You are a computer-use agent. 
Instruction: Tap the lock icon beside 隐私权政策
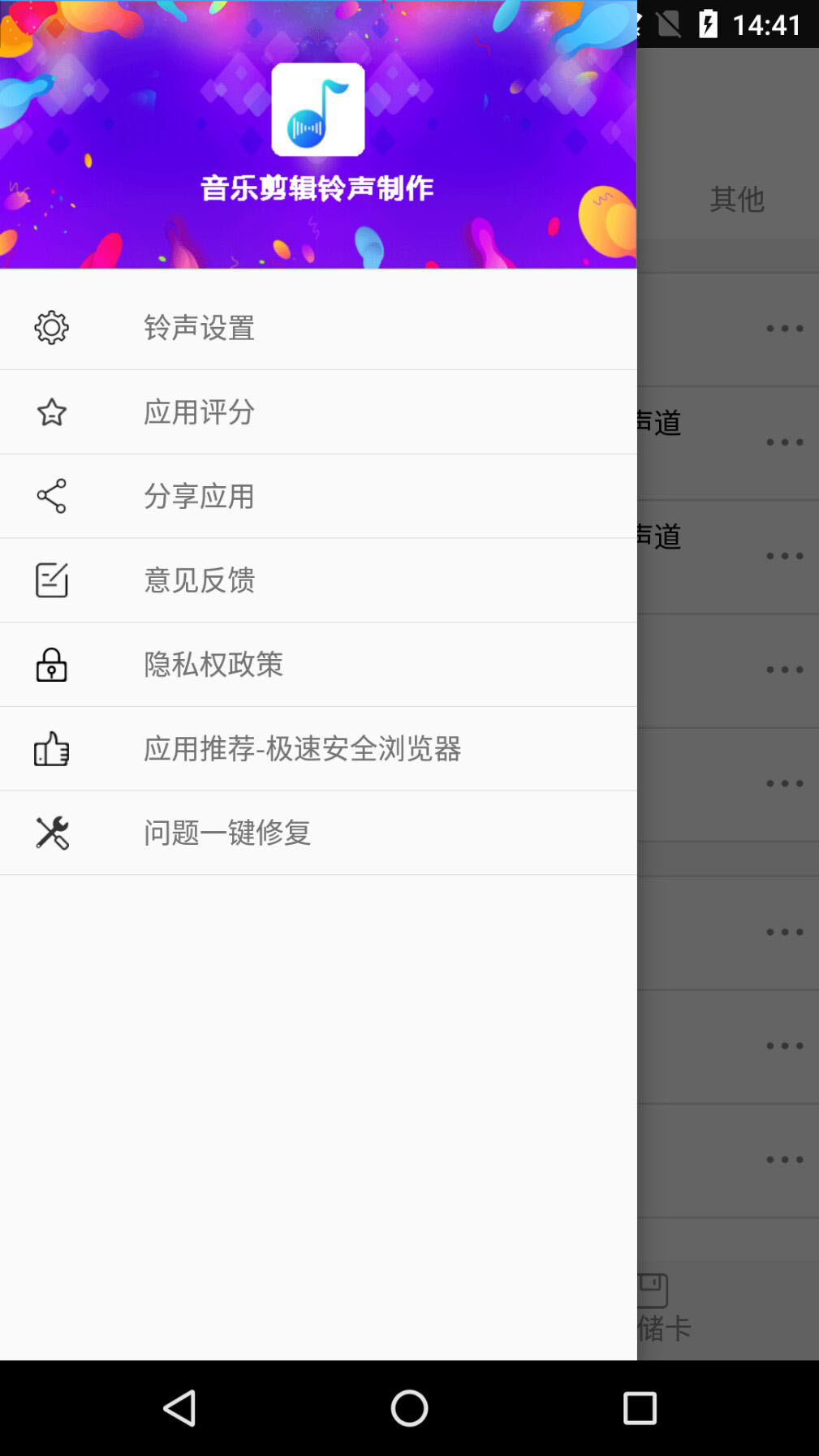coord(50,664)
